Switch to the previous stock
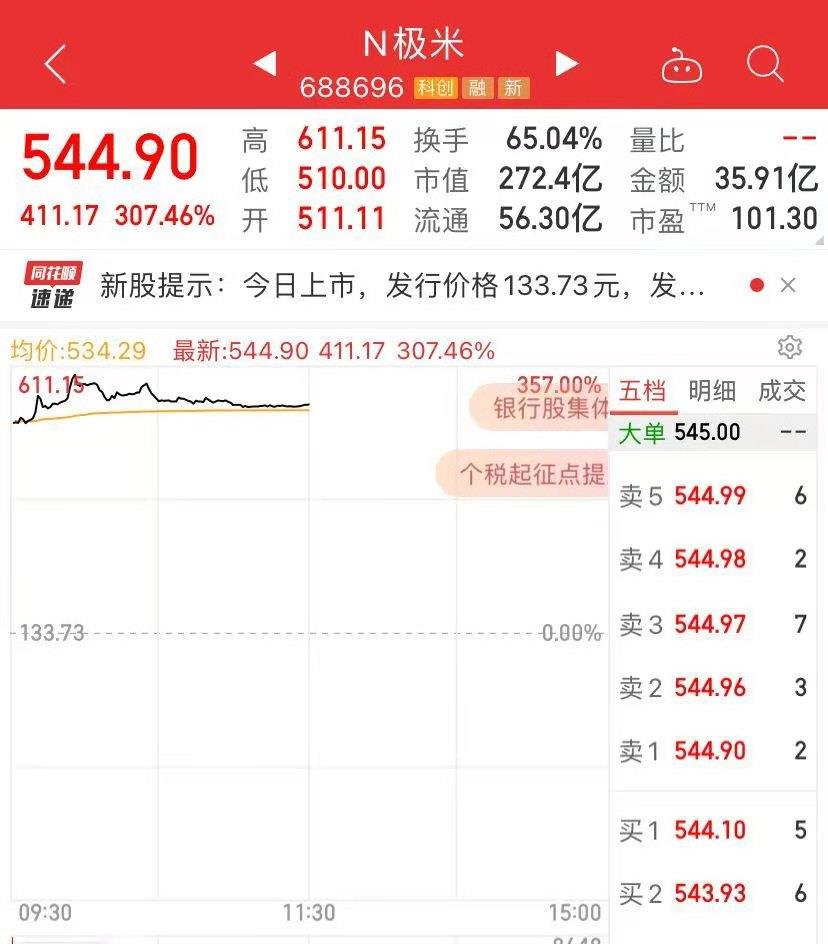The width and height of the screenshot is (828, 944). click(x=264, y=65)
